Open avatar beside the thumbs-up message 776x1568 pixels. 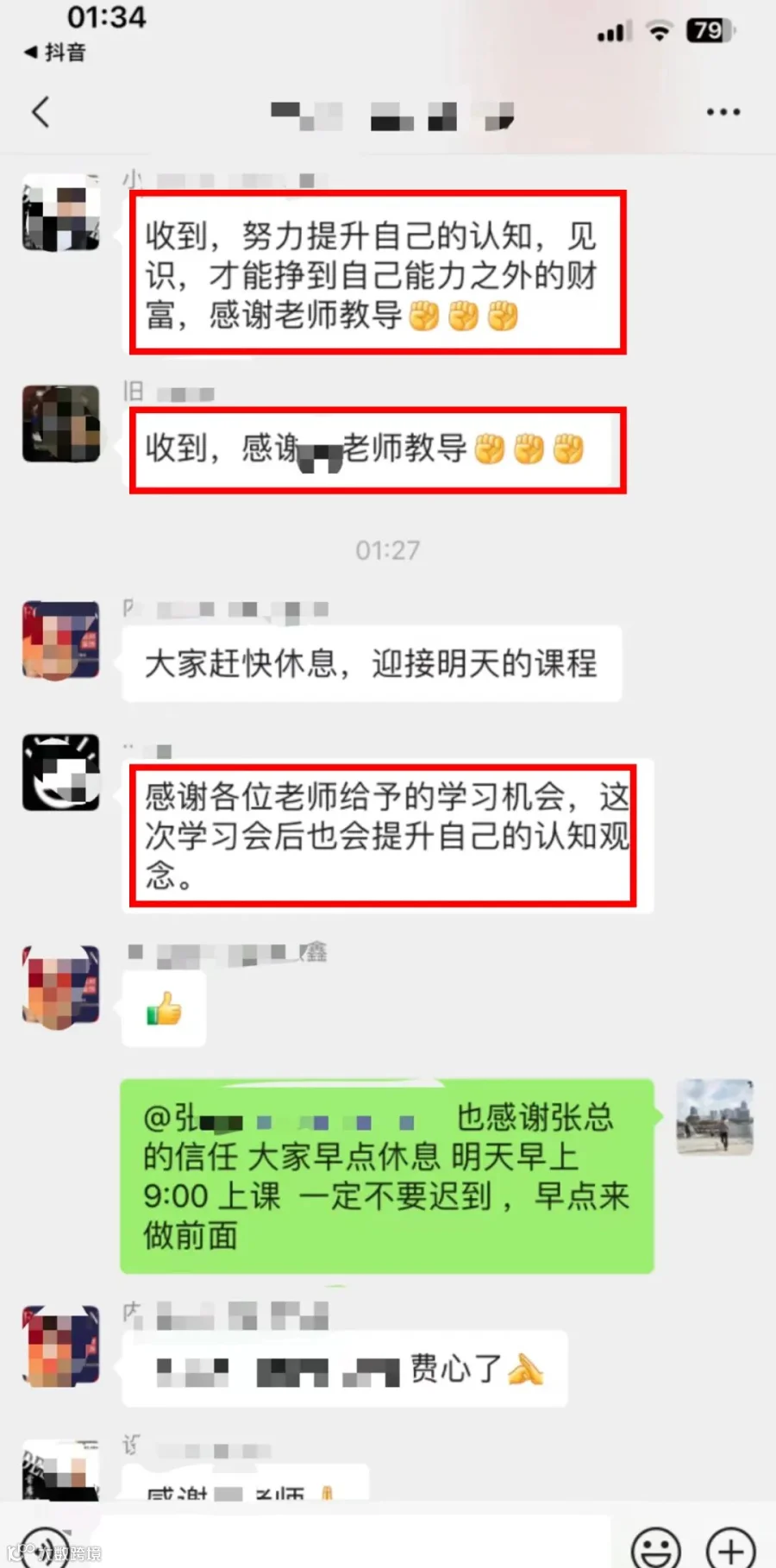click(x=61, y=987)
